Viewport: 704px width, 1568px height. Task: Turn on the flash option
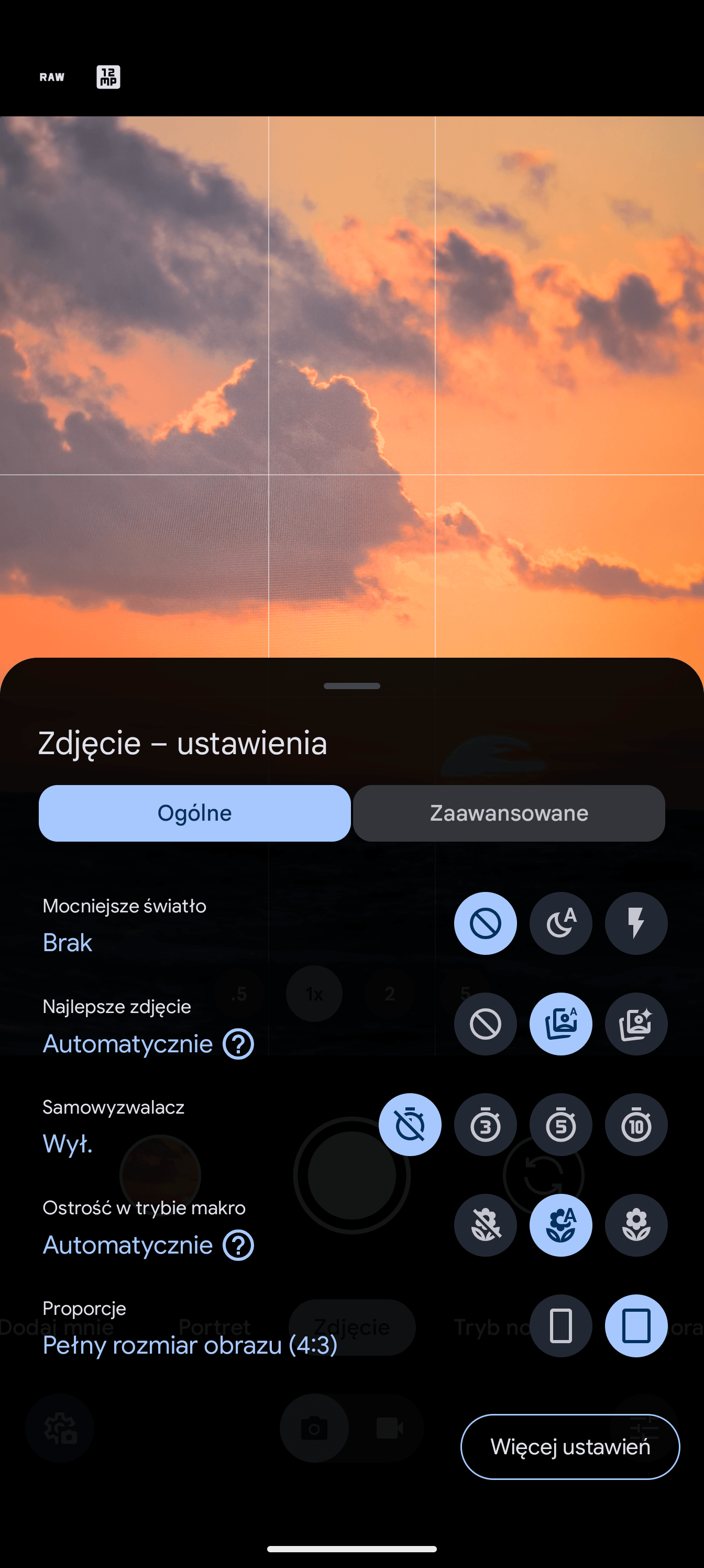[x=636, y=923]
